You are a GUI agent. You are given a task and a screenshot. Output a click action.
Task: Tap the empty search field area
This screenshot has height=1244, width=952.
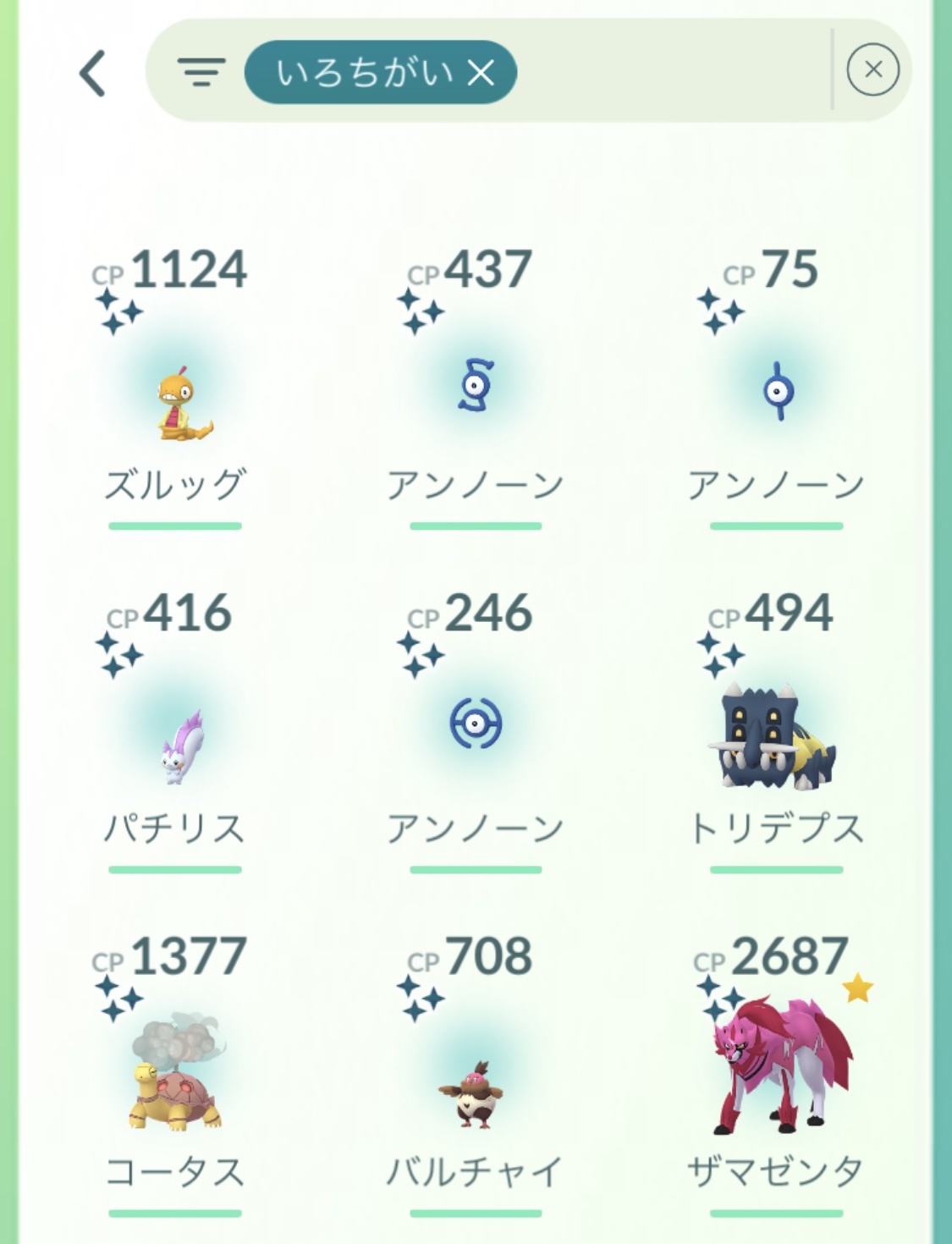669,71
